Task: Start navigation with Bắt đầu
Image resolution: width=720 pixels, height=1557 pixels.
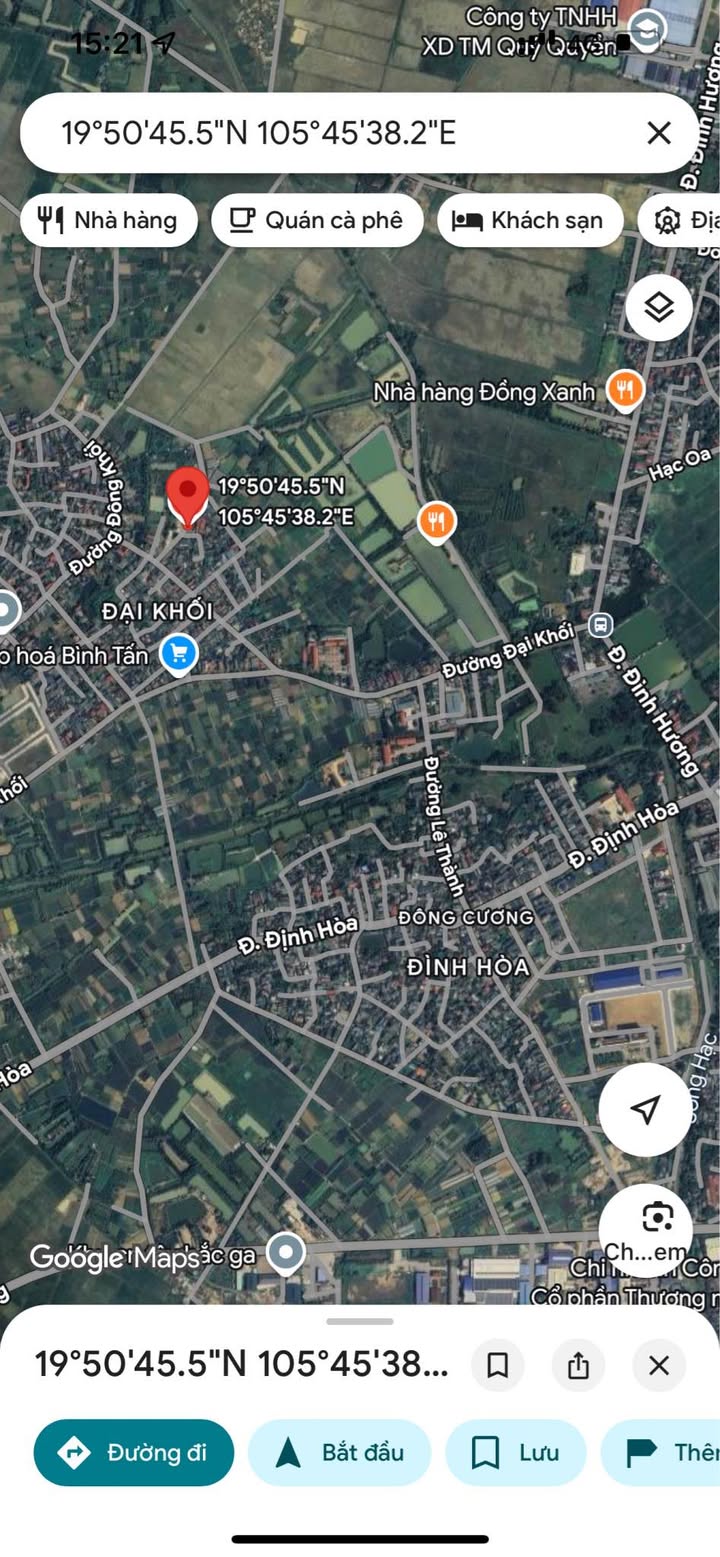Action: [340, 1452]
